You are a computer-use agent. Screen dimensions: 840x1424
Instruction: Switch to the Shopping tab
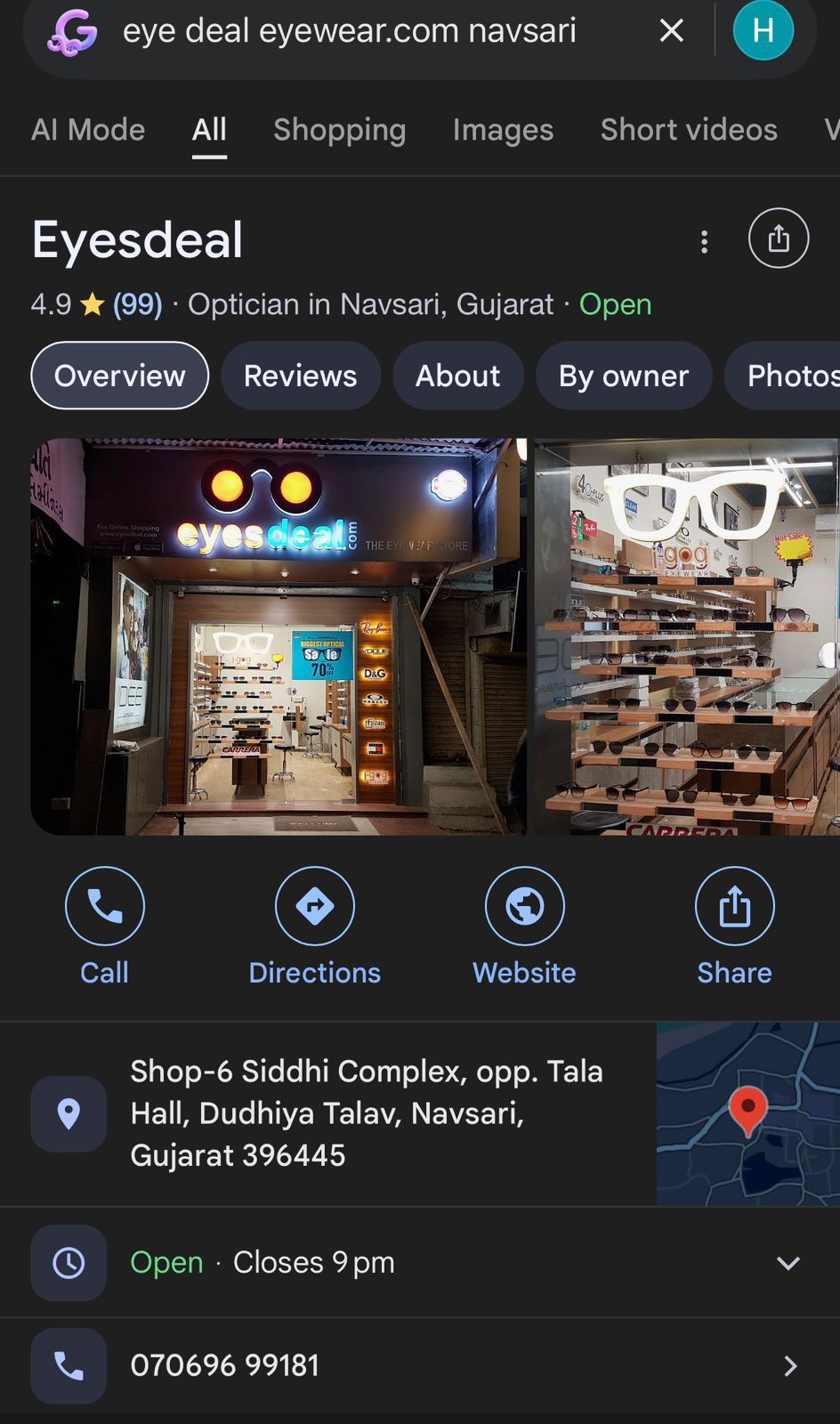339,130
